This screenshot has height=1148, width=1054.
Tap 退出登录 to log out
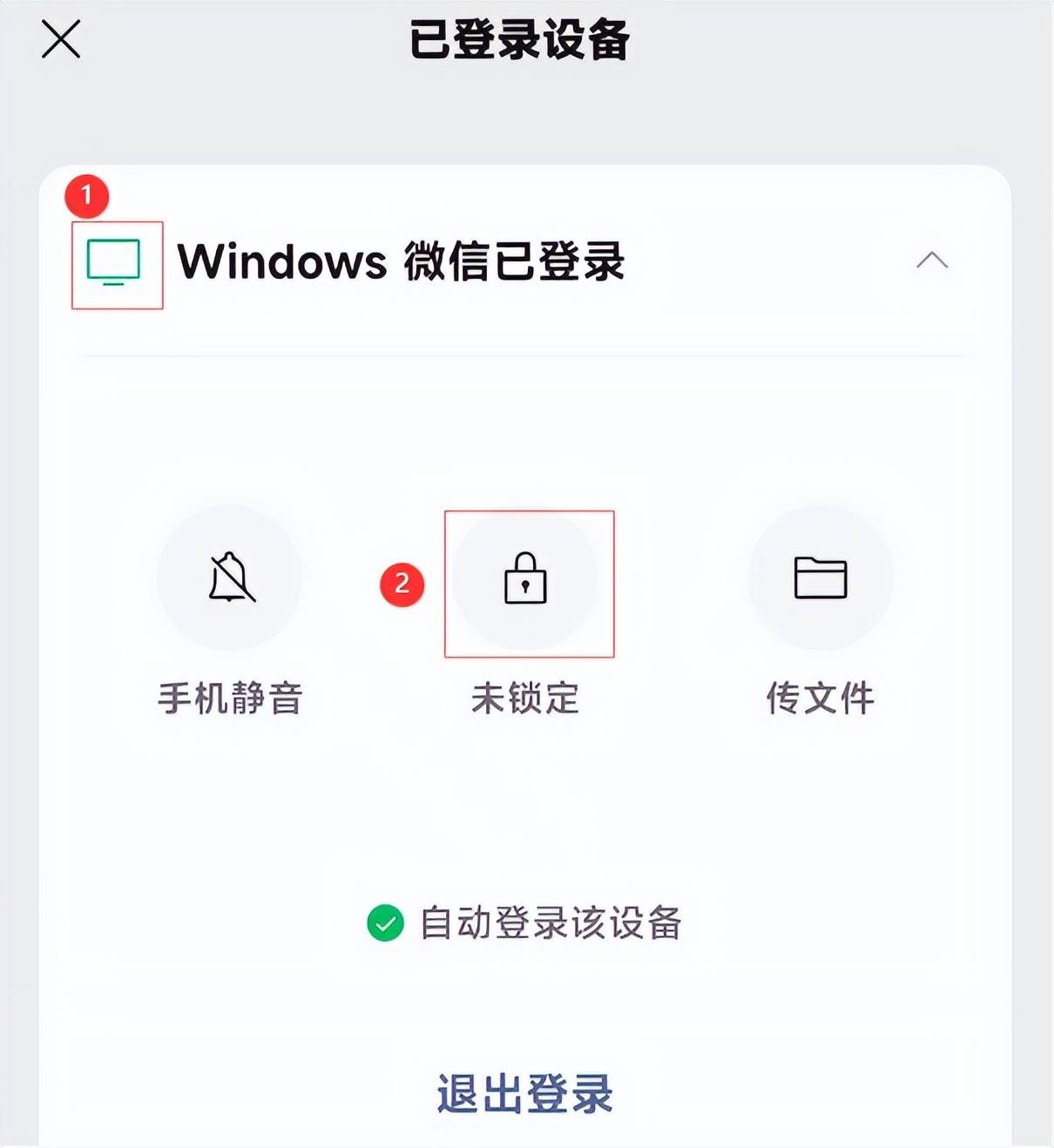524,1092
